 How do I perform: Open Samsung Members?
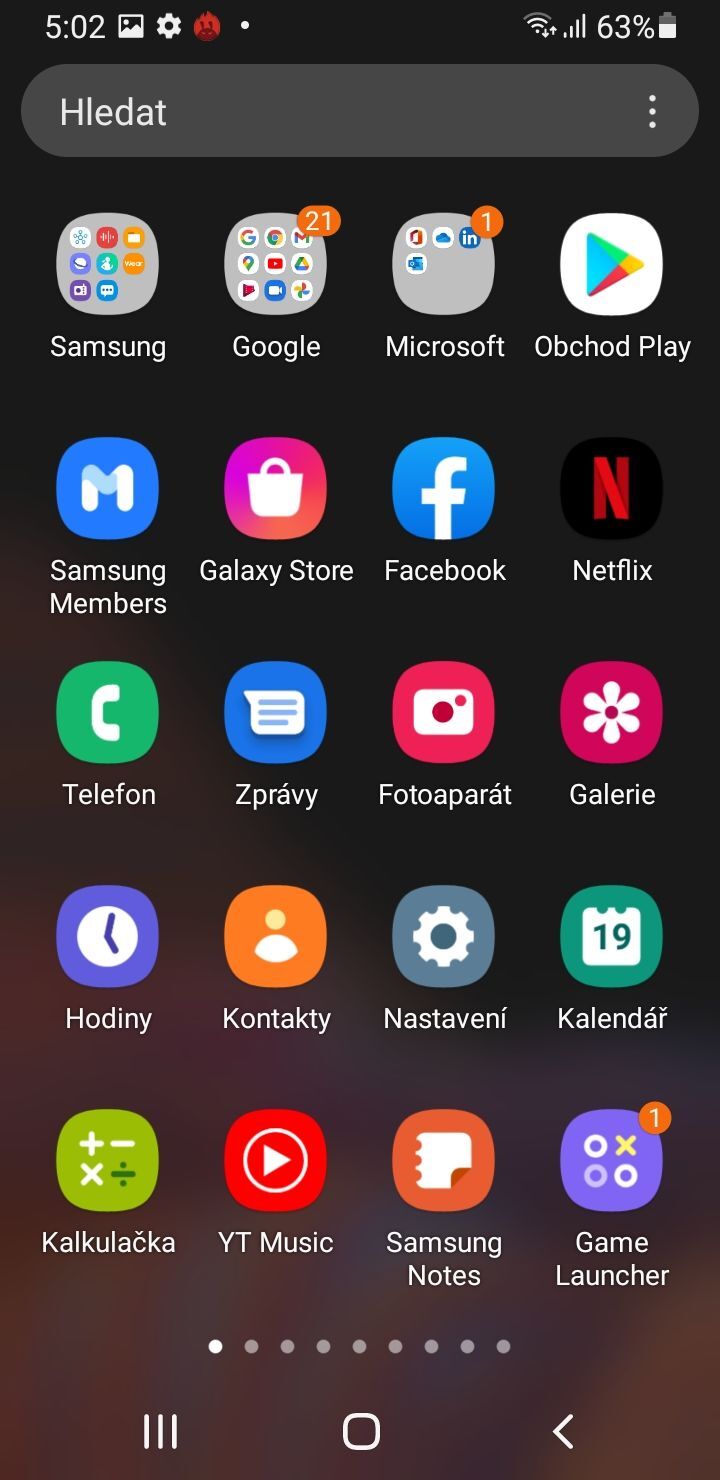[108, 488]
